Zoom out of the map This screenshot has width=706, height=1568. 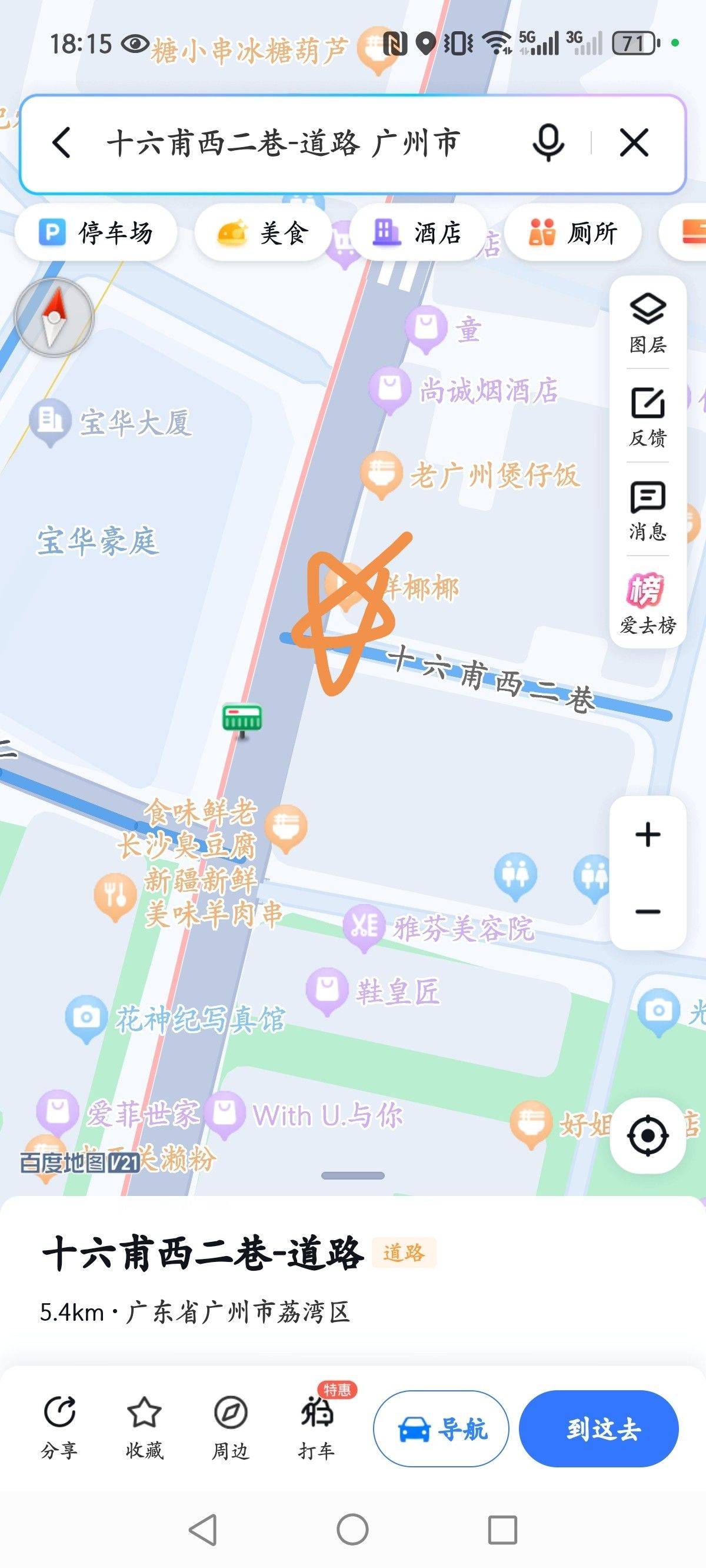point(648,911)
